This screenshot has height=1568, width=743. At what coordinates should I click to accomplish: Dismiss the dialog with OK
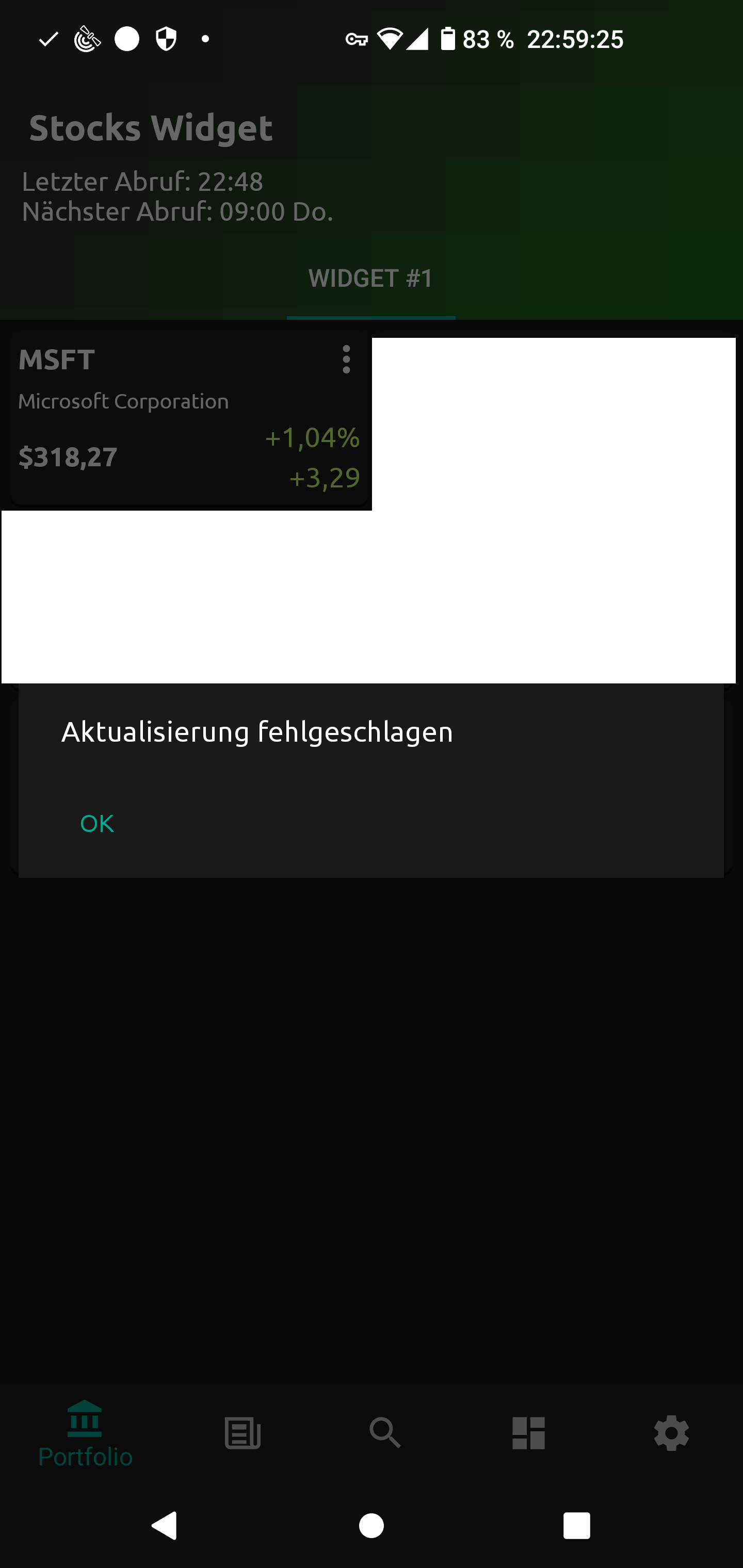coord(97,824)
